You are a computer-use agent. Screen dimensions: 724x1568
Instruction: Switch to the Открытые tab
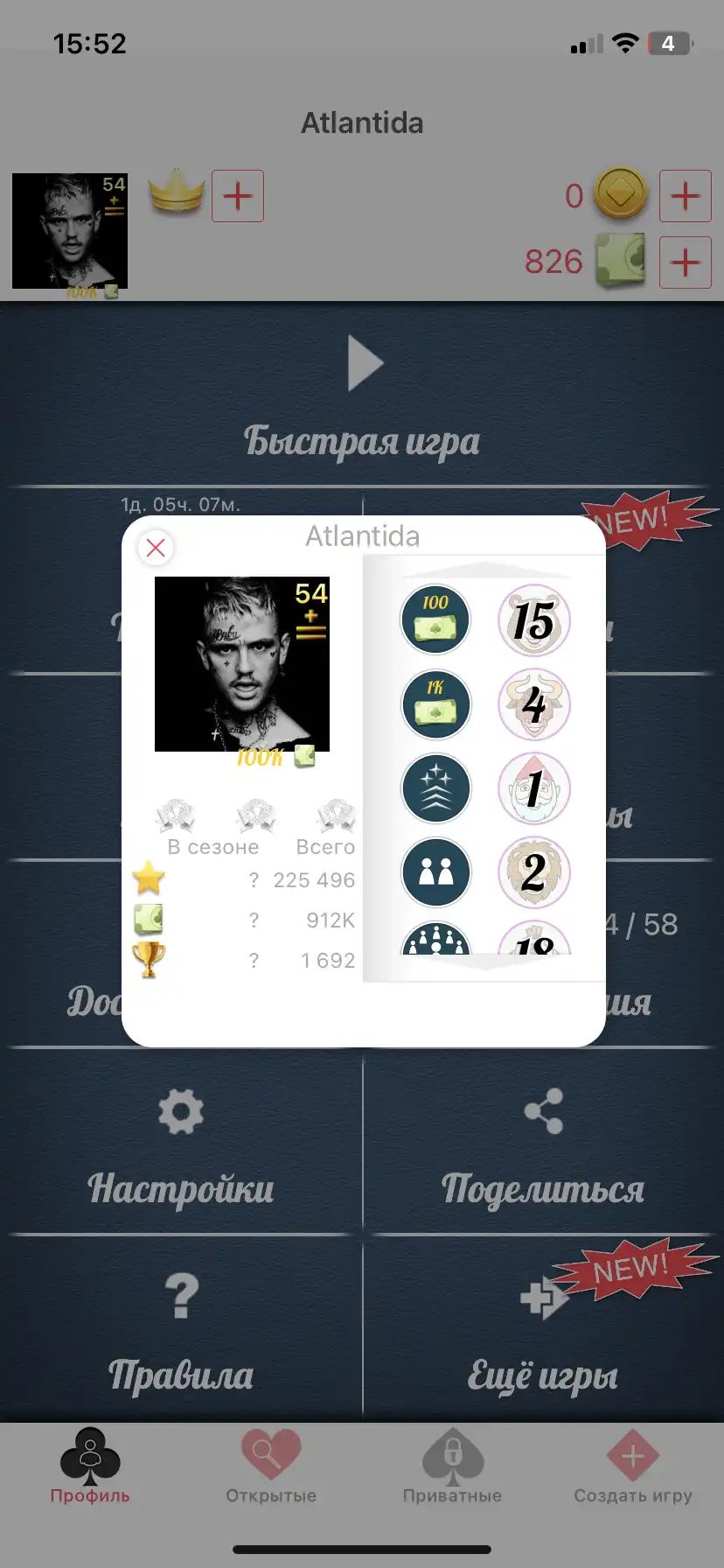tap(271, 1465)
